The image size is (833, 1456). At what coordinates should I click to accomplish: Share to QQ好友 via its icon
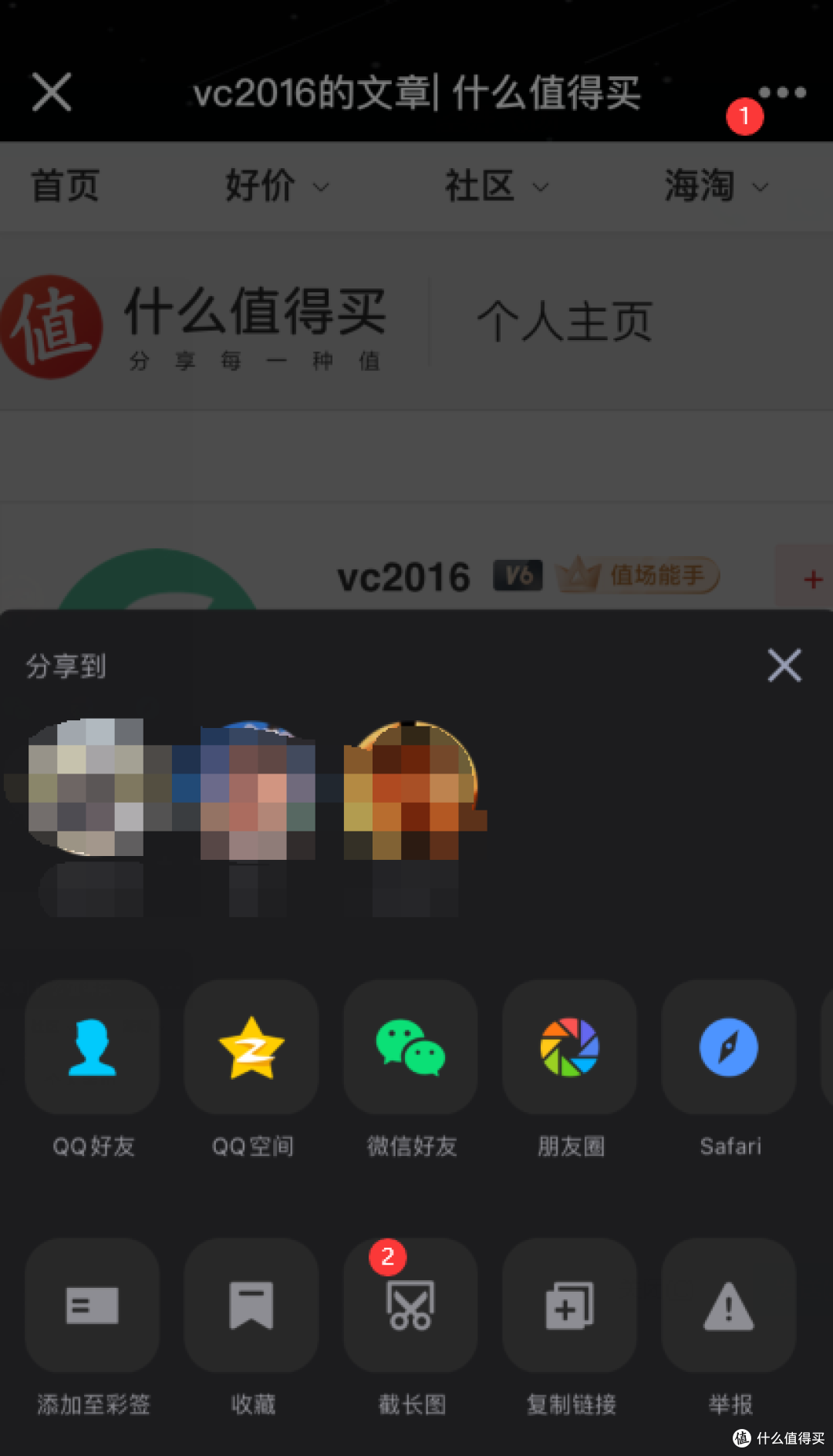(91, 1049)
